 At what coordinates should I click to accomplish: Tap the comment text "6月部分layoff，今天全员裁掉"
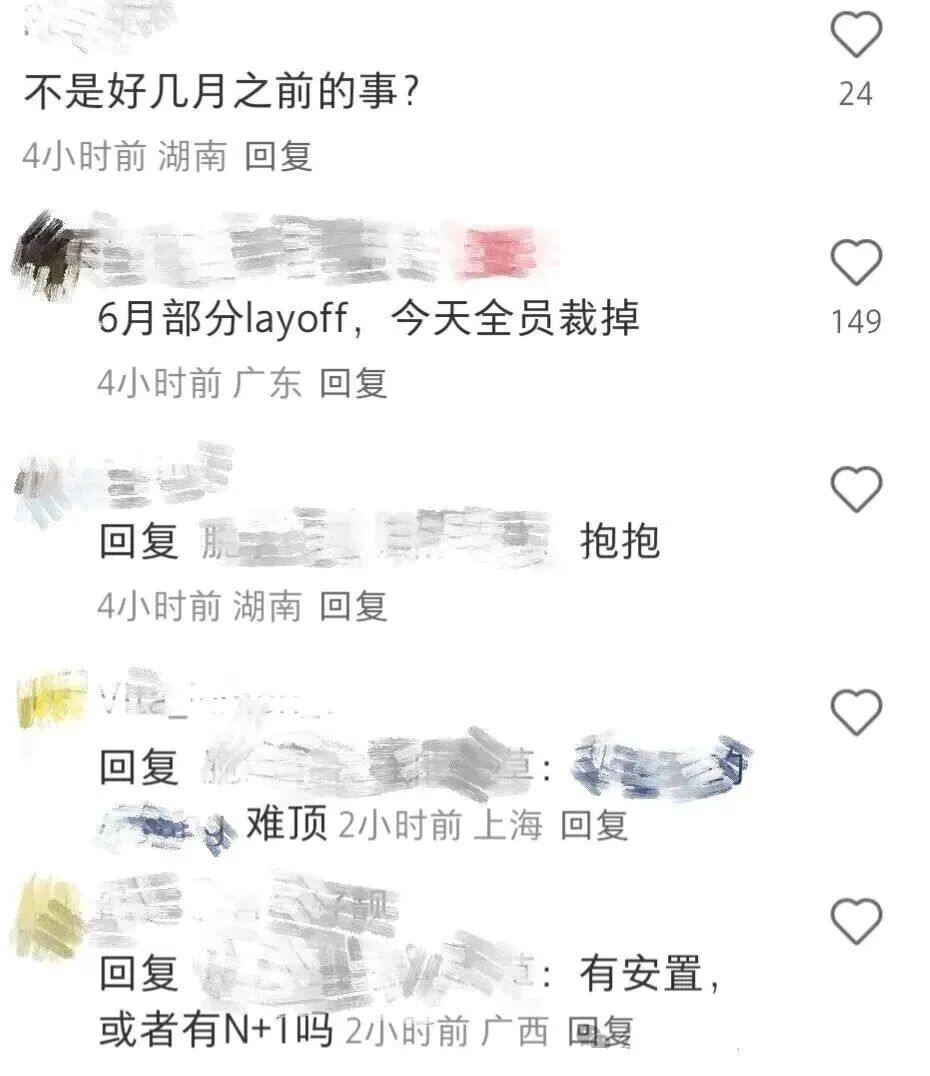(370, 317)
